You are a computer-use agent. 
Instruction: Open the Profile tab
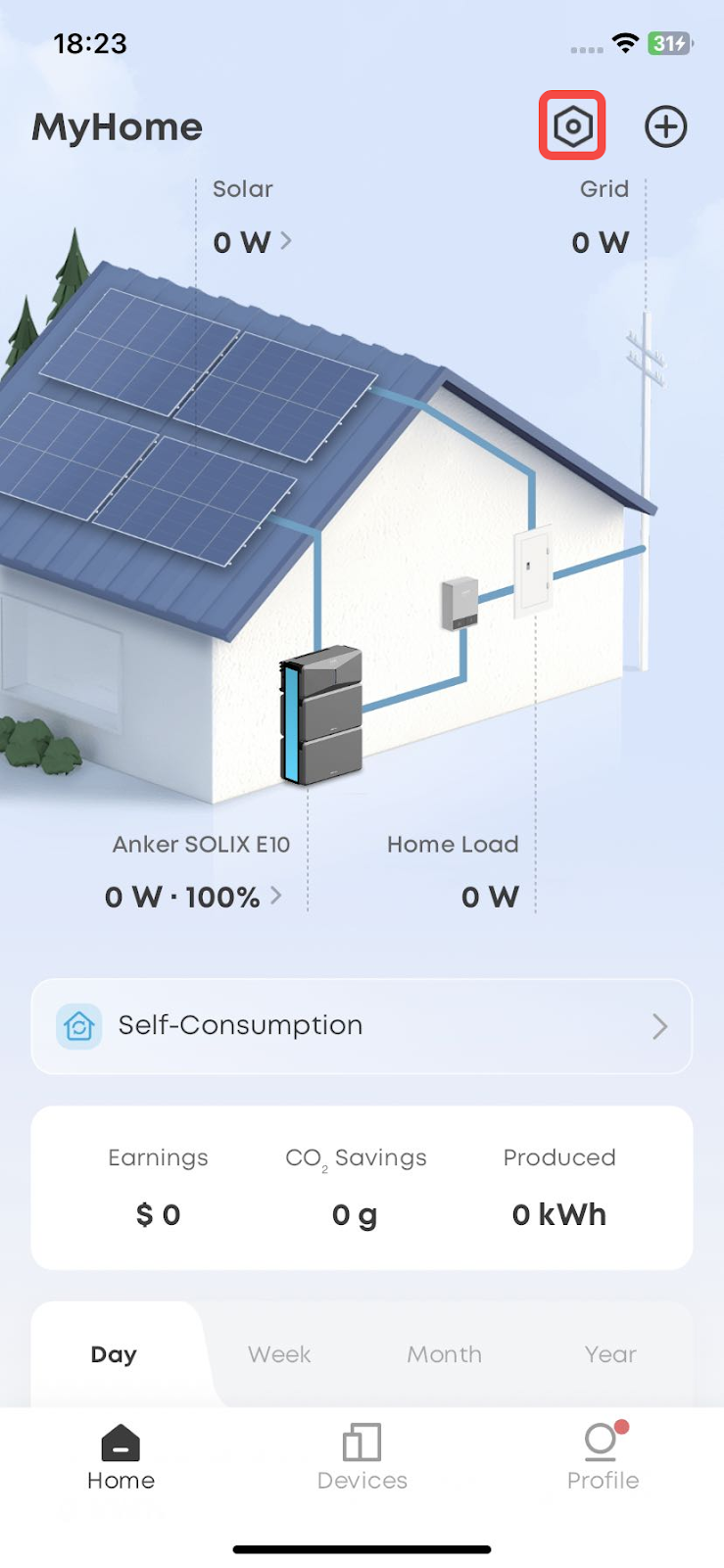click(603, 1457)
